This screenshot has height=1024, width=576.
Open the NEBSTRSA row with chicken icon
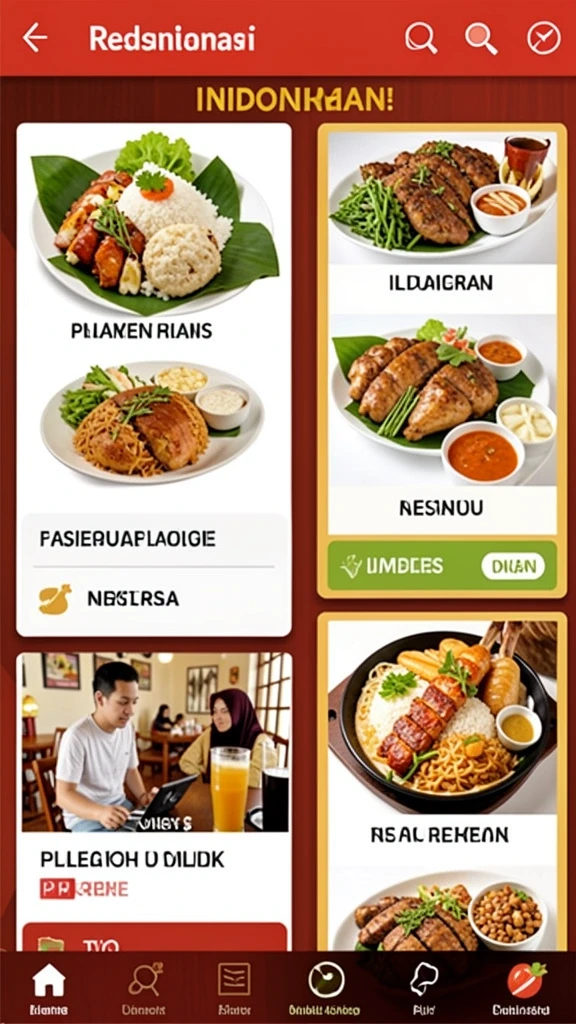click(154, 598)
